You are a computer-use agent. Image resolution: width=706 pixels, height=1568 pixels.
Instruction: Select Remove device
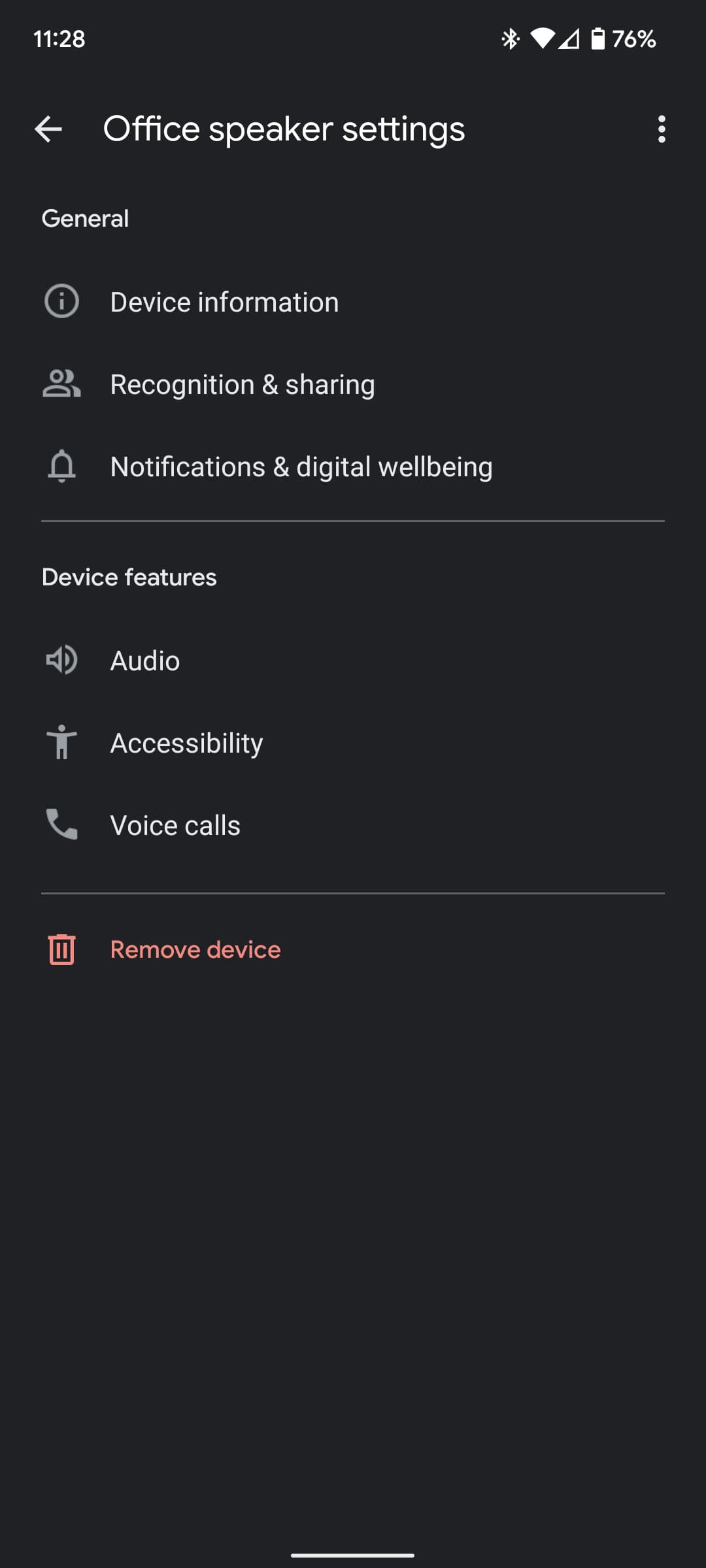194,949
